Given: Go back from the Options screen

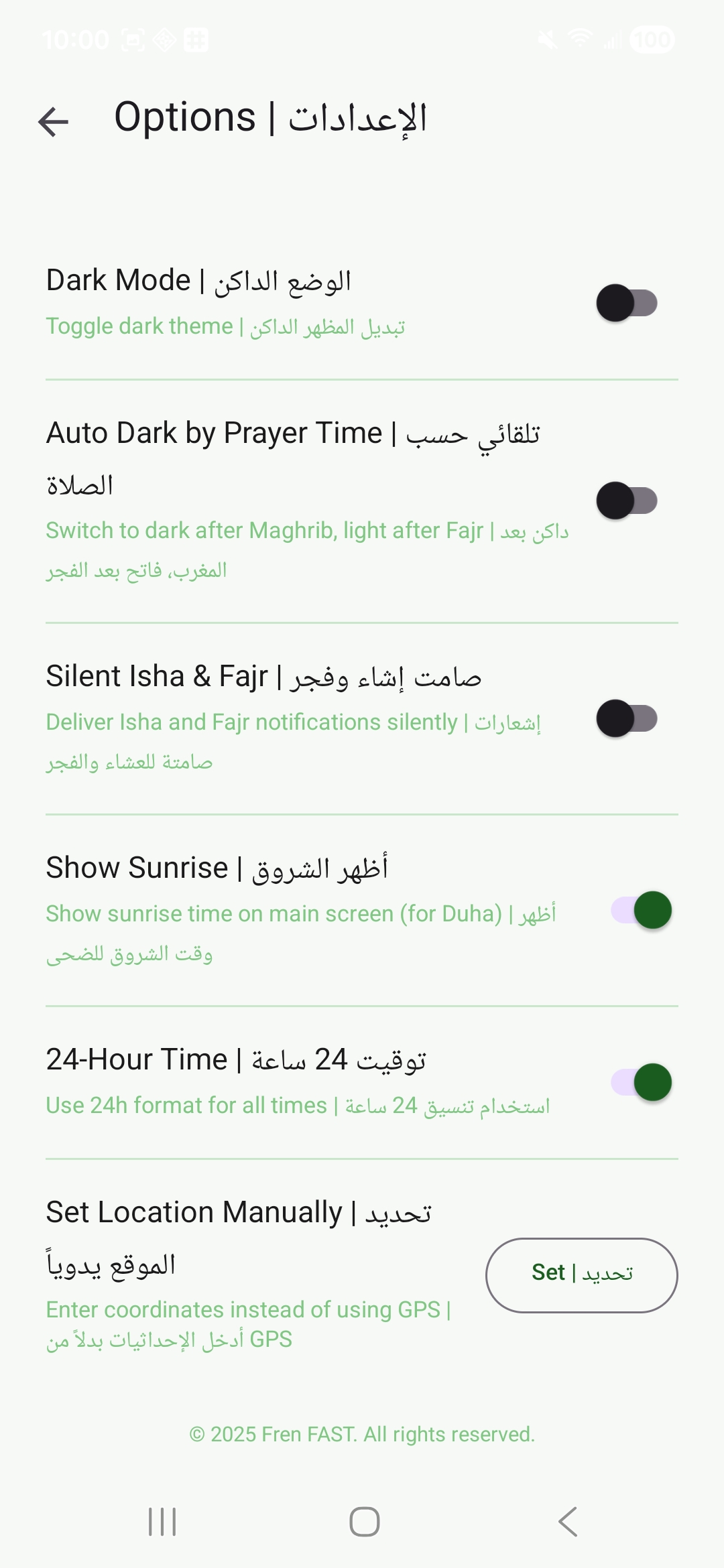Looking at the screenshot, I should coord(54,121).
